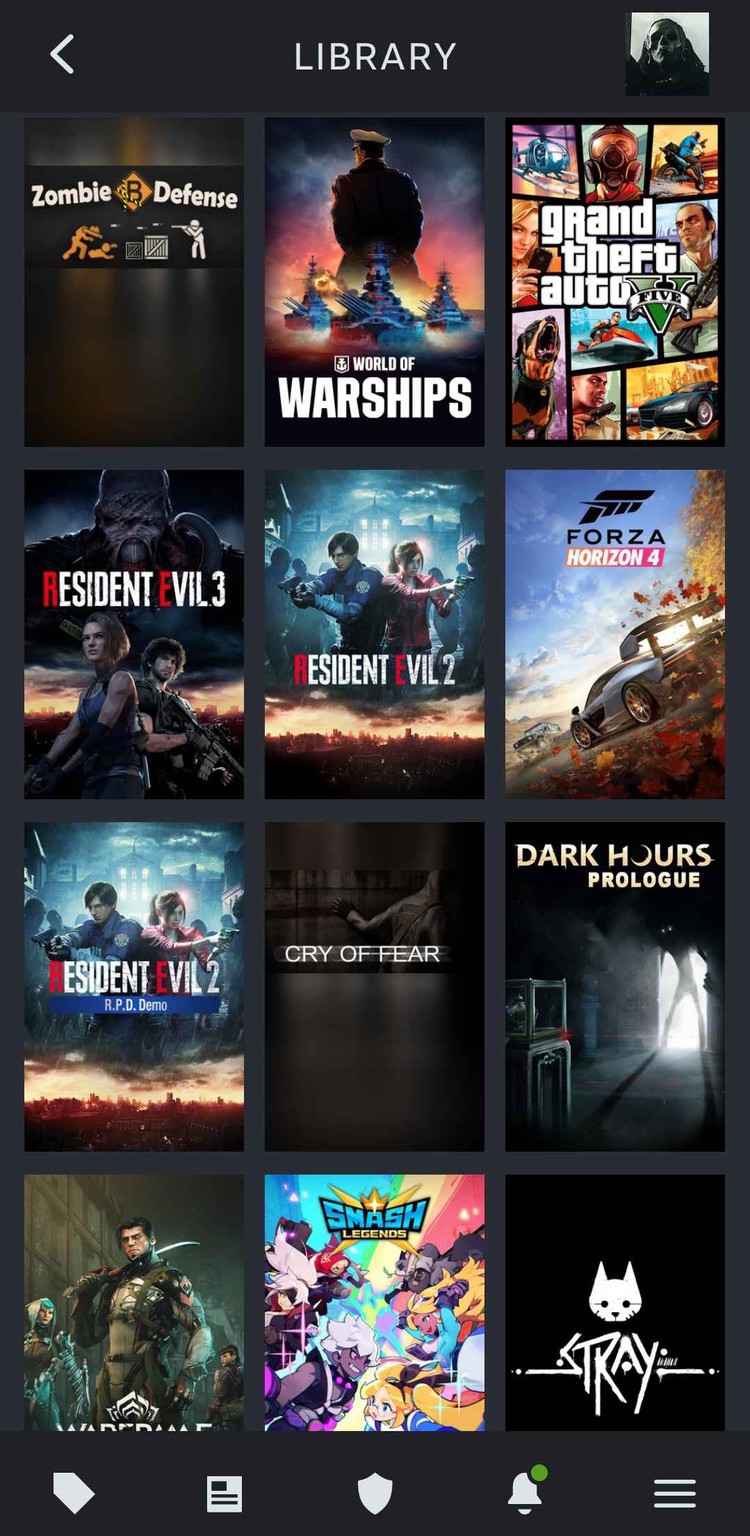The image size is (750, 1536).
Task: Switch to the news feed tab
Action: [x=224, y=1494]
